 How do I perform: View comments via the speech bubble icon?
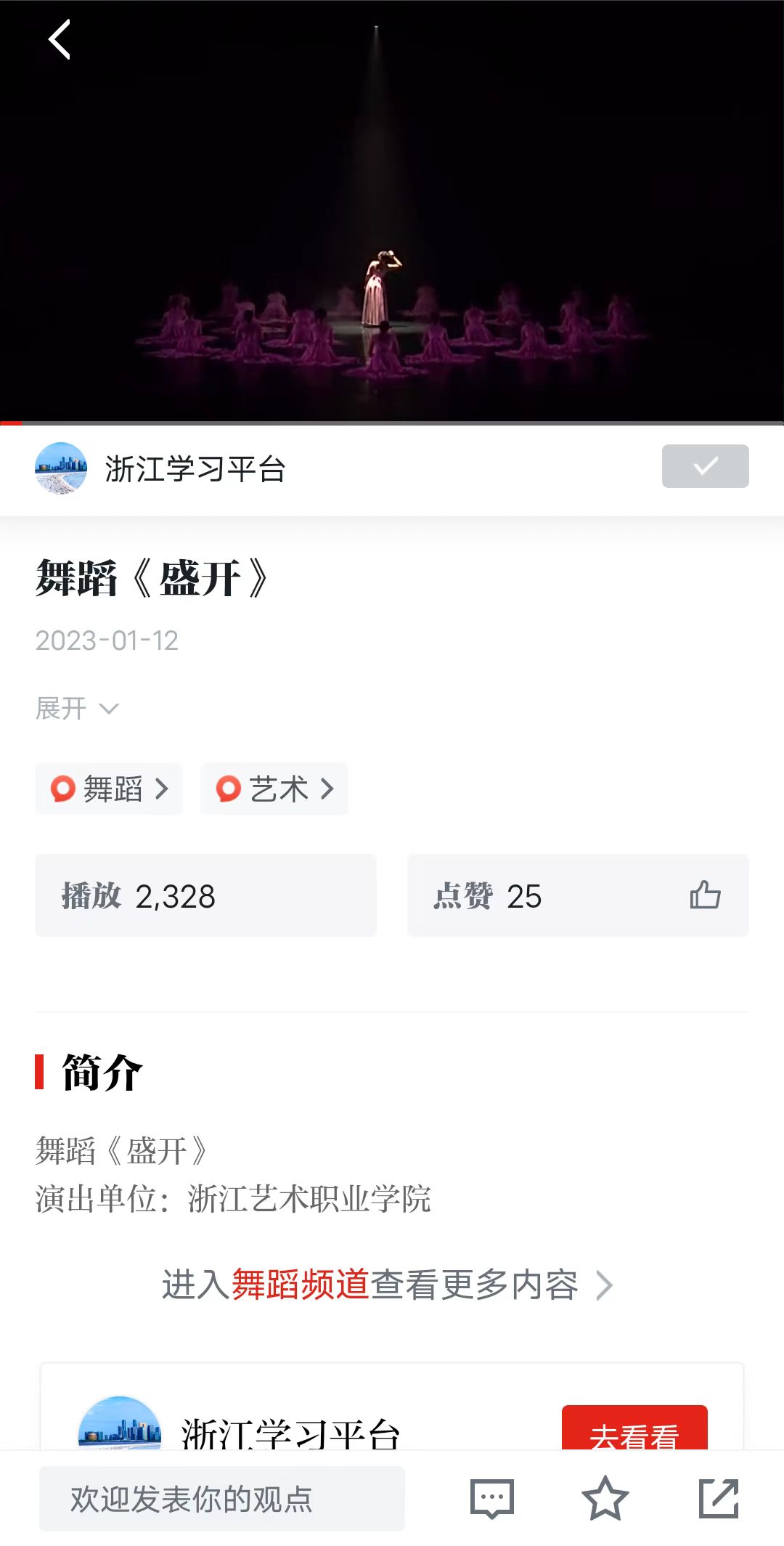492,1499
